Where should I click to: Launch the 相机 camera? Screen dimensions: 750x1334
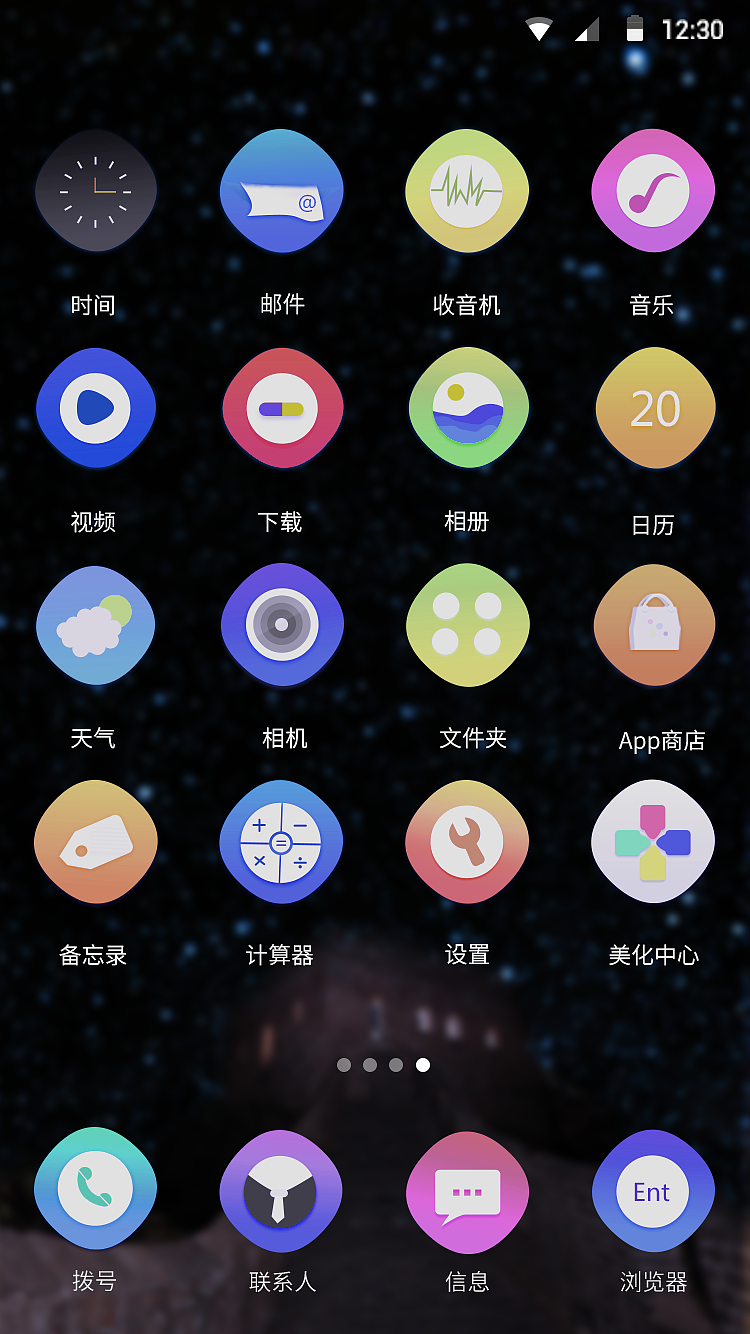[x=282, y=625]
